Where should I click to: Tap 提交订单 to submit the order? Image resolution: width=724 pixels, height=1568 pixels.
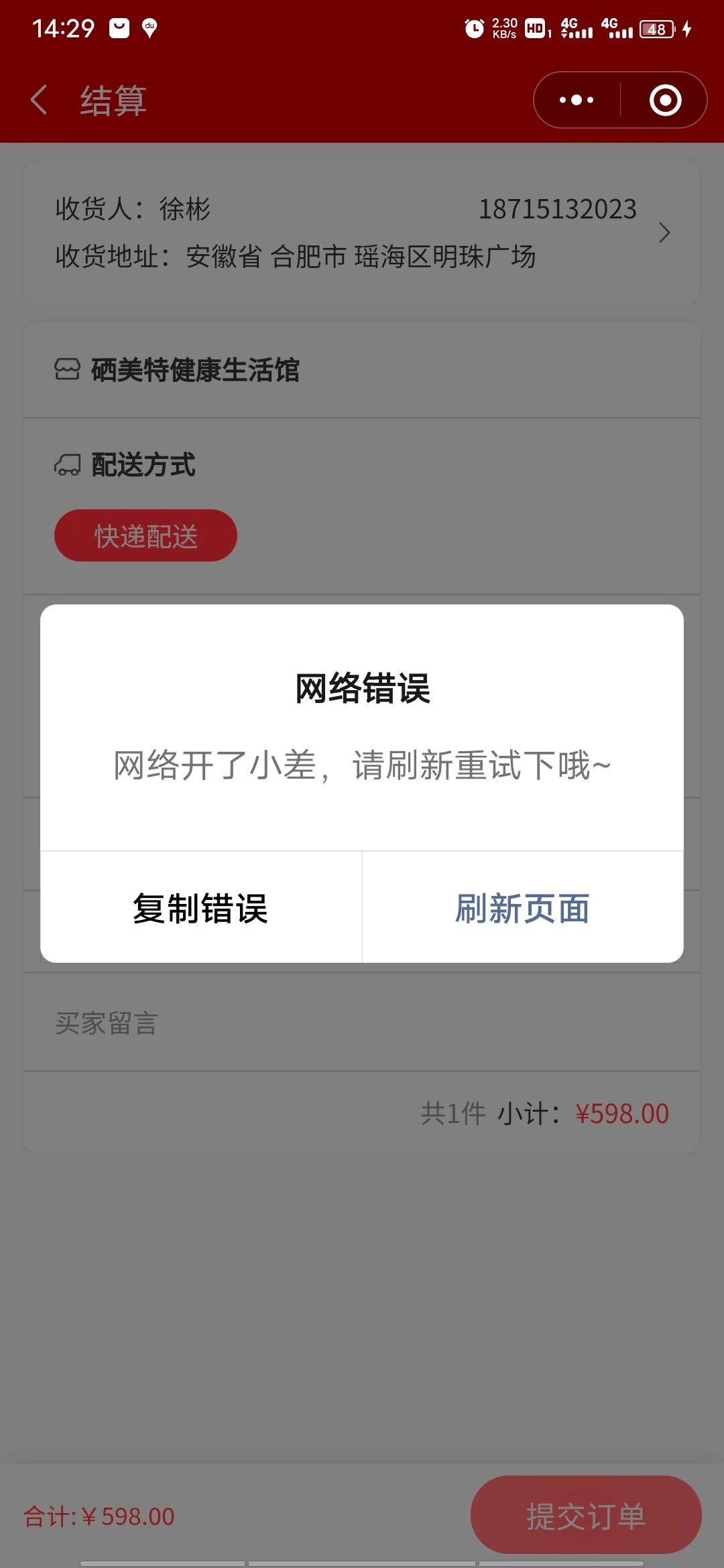tap(586, 1516)
